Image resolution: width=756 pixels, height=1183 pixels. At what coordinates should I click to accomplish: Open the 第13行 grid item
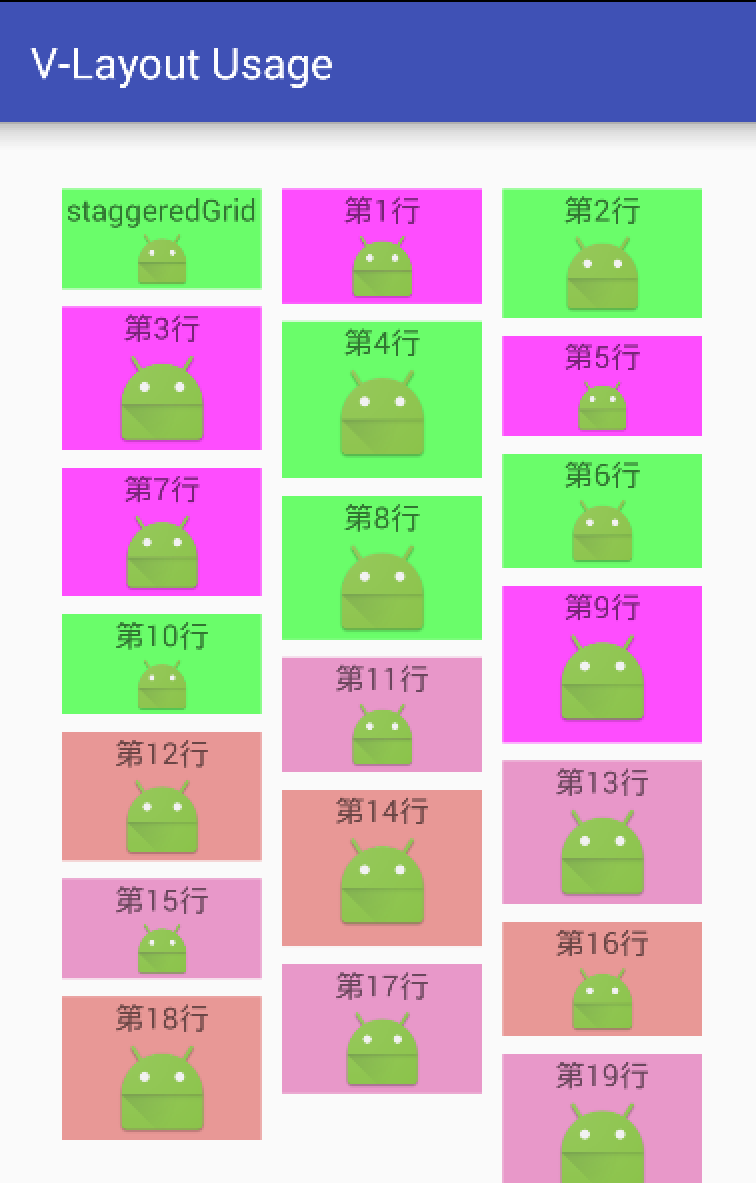coord(601,831)
